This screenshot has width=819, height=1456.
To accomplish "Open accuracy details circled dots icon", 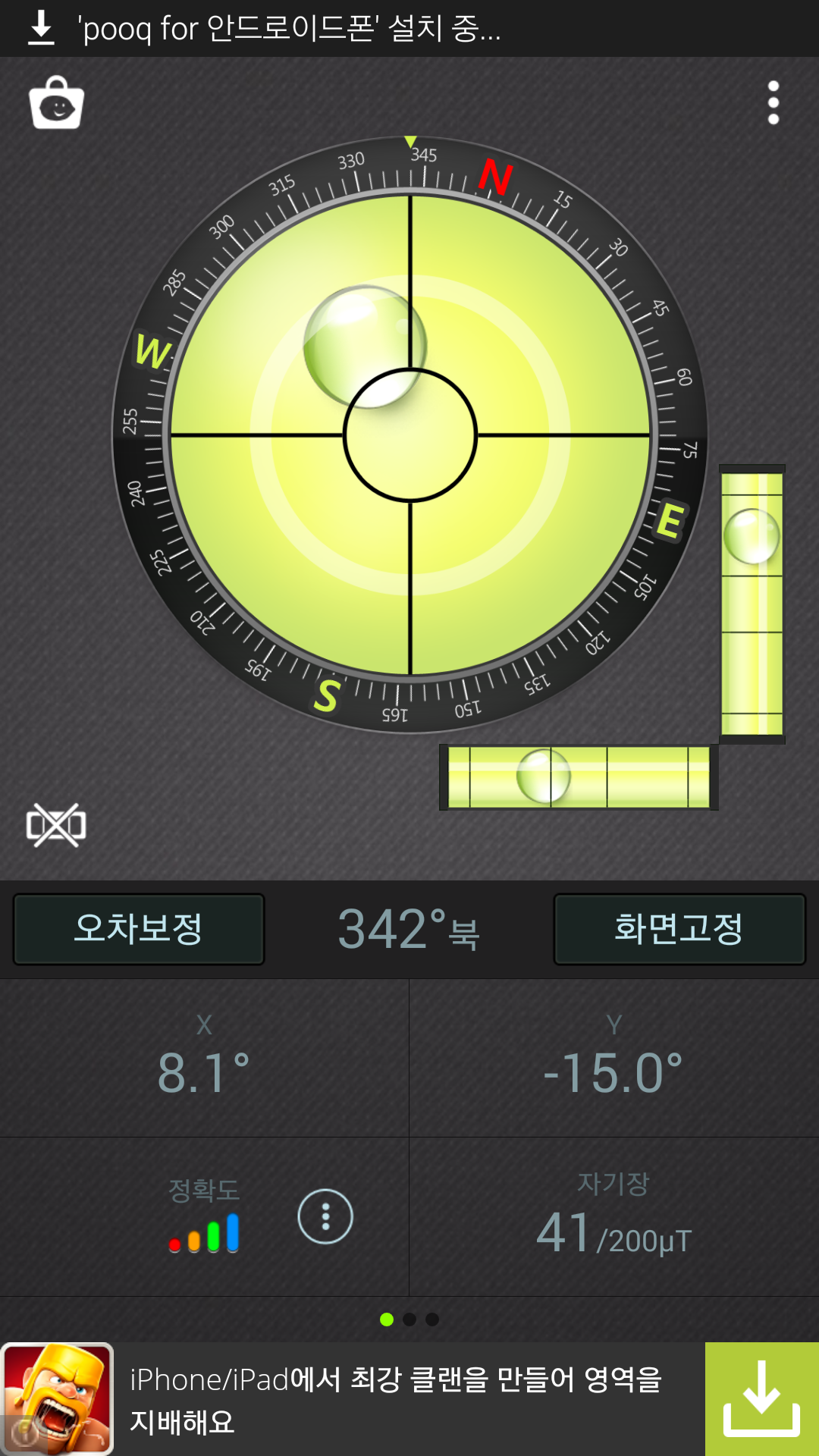I will (x=325, y=1216).
